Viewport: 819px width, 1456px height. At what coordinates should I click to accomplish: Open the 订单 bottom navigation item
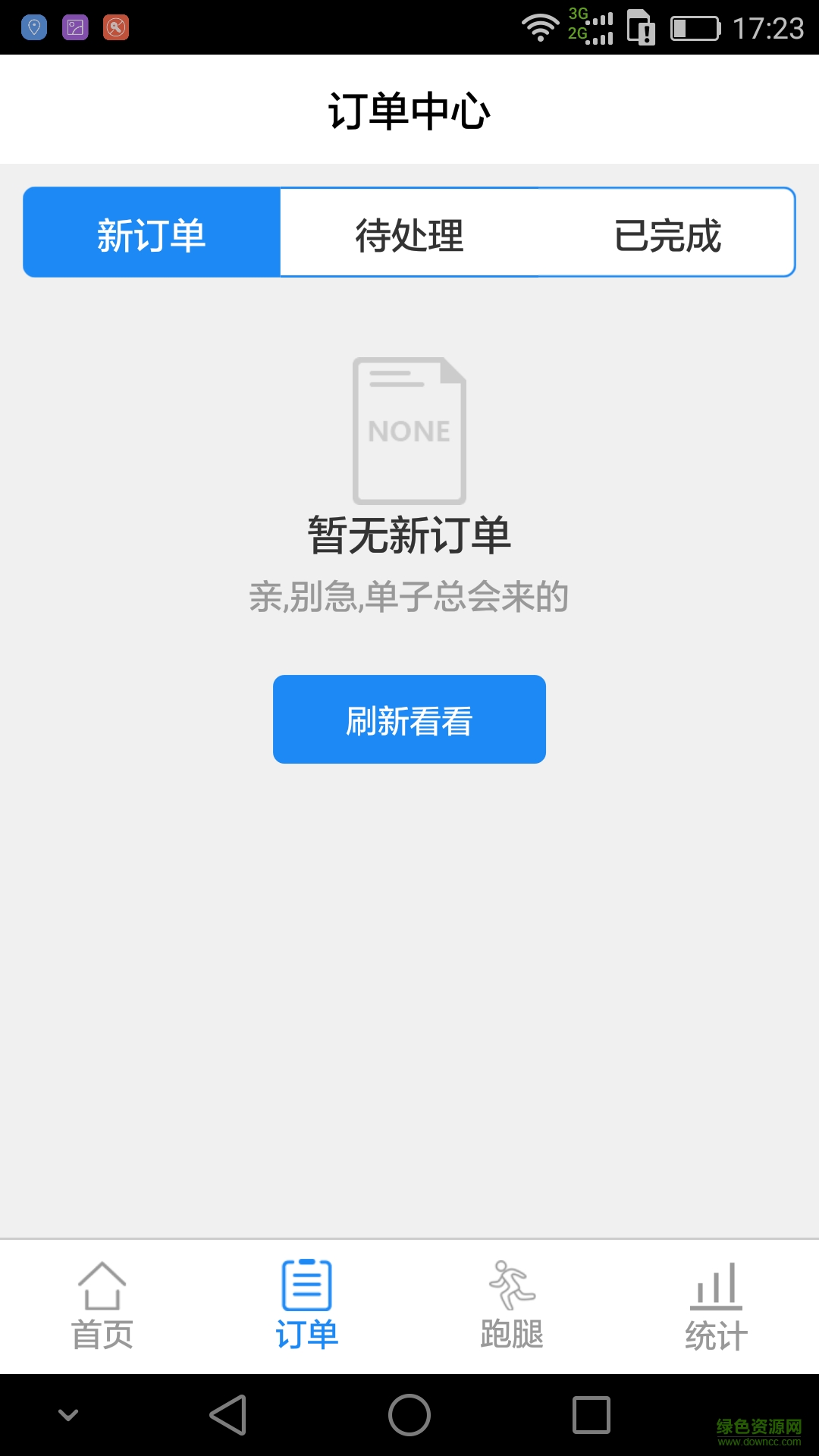pos(307,1306)
